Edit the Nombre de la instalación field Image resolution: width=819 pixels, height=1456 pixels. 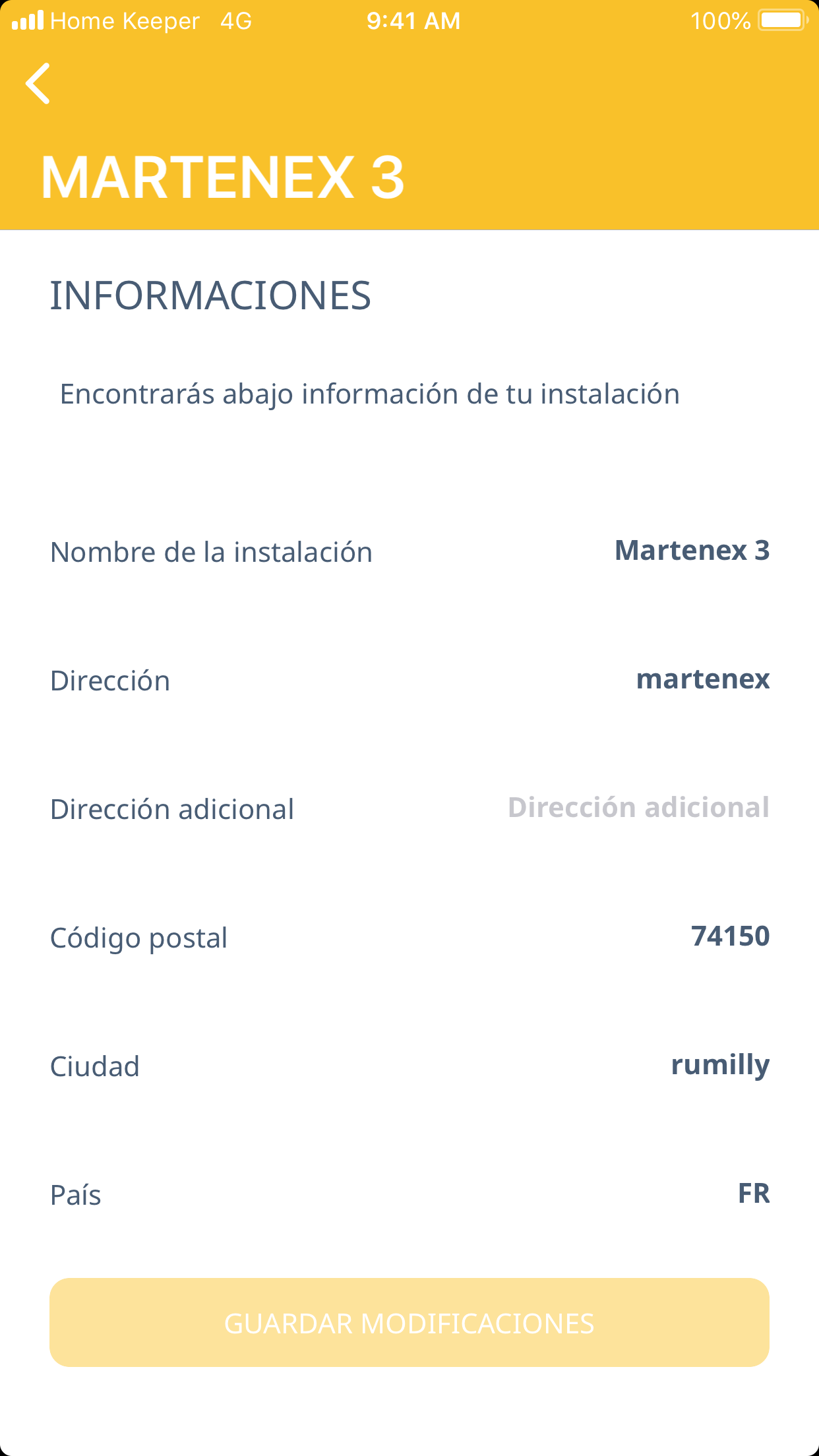coord(691,551)
